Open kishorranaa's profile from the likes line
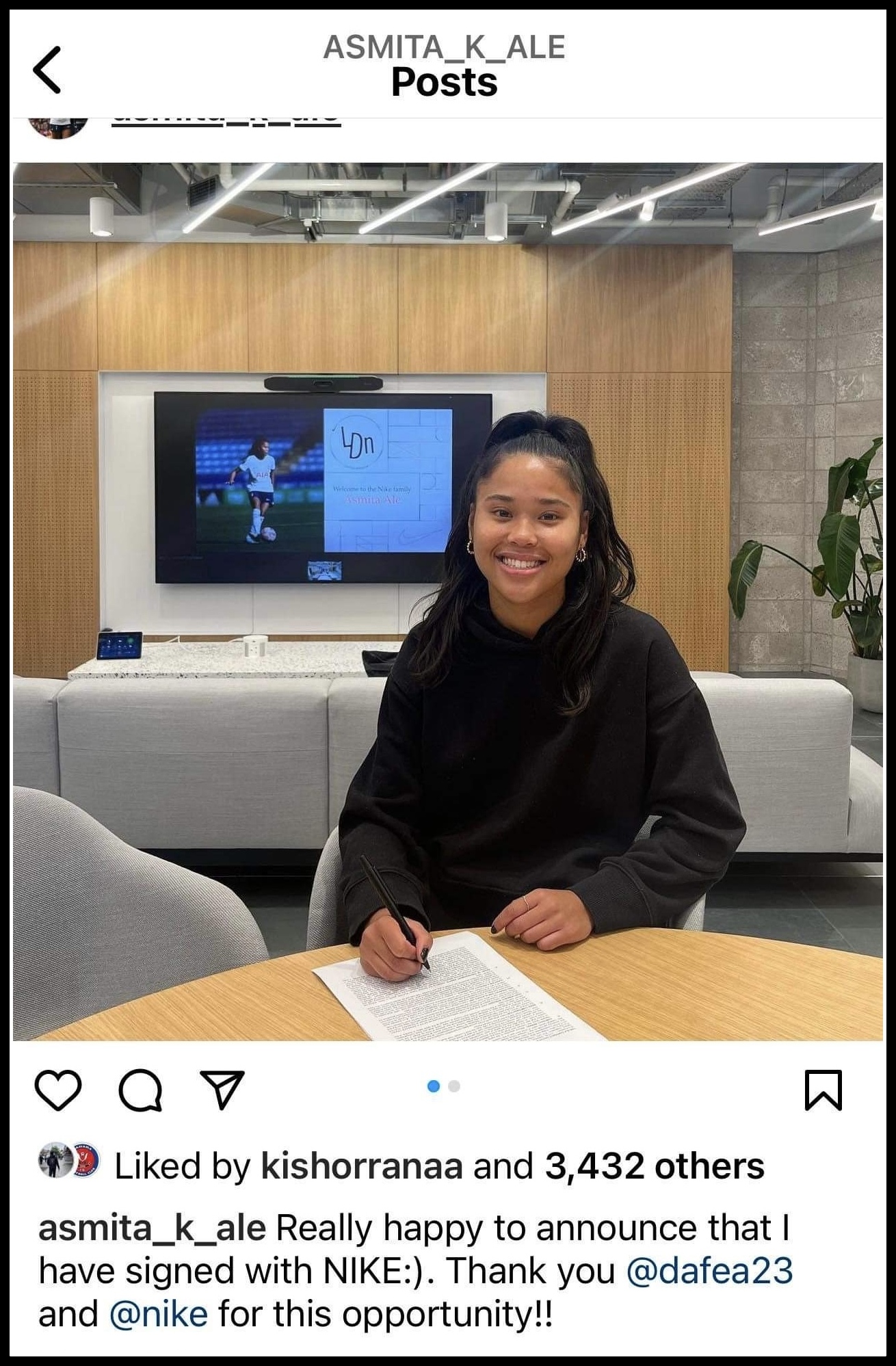Screen dimensions: 896x1366 (362, 1166)
